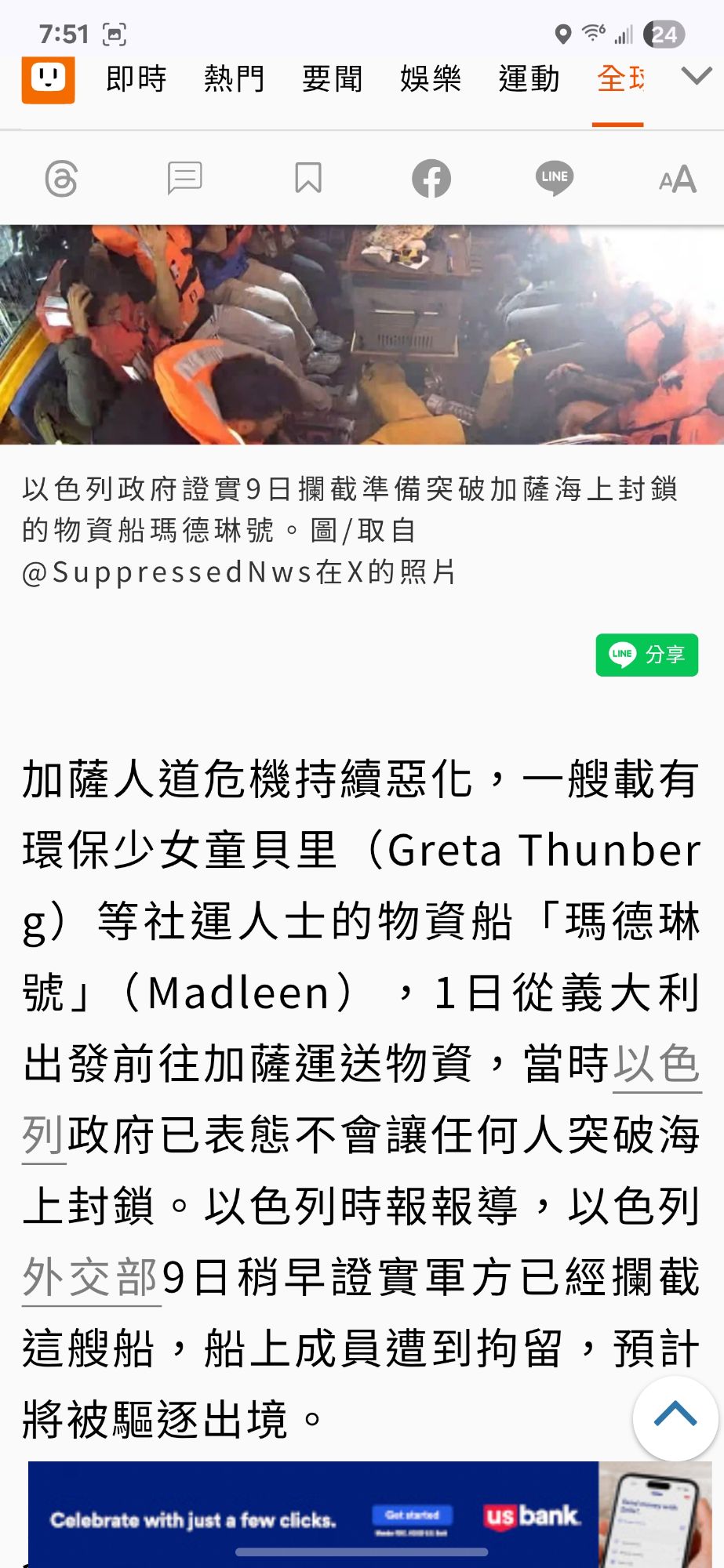The image size is (724, 1568).
Task: Share the article to Threads
Action: (x=61, y=179)
